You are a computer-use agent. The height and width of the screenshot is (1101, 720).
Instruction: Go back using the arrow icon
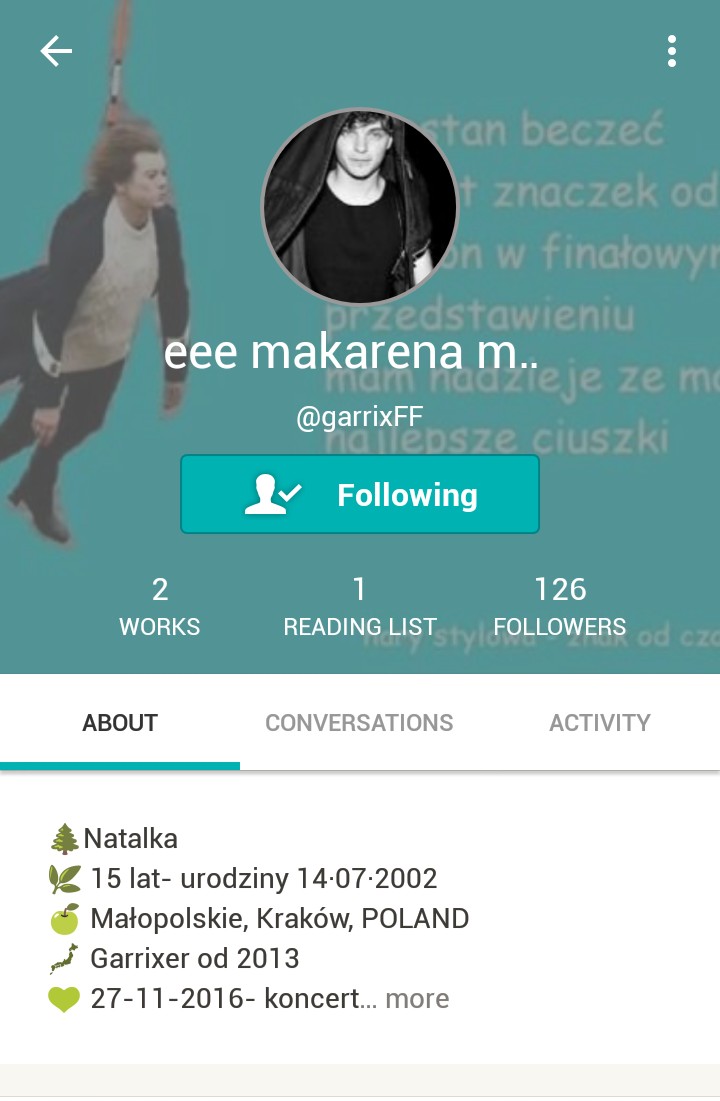pos(56,51)
